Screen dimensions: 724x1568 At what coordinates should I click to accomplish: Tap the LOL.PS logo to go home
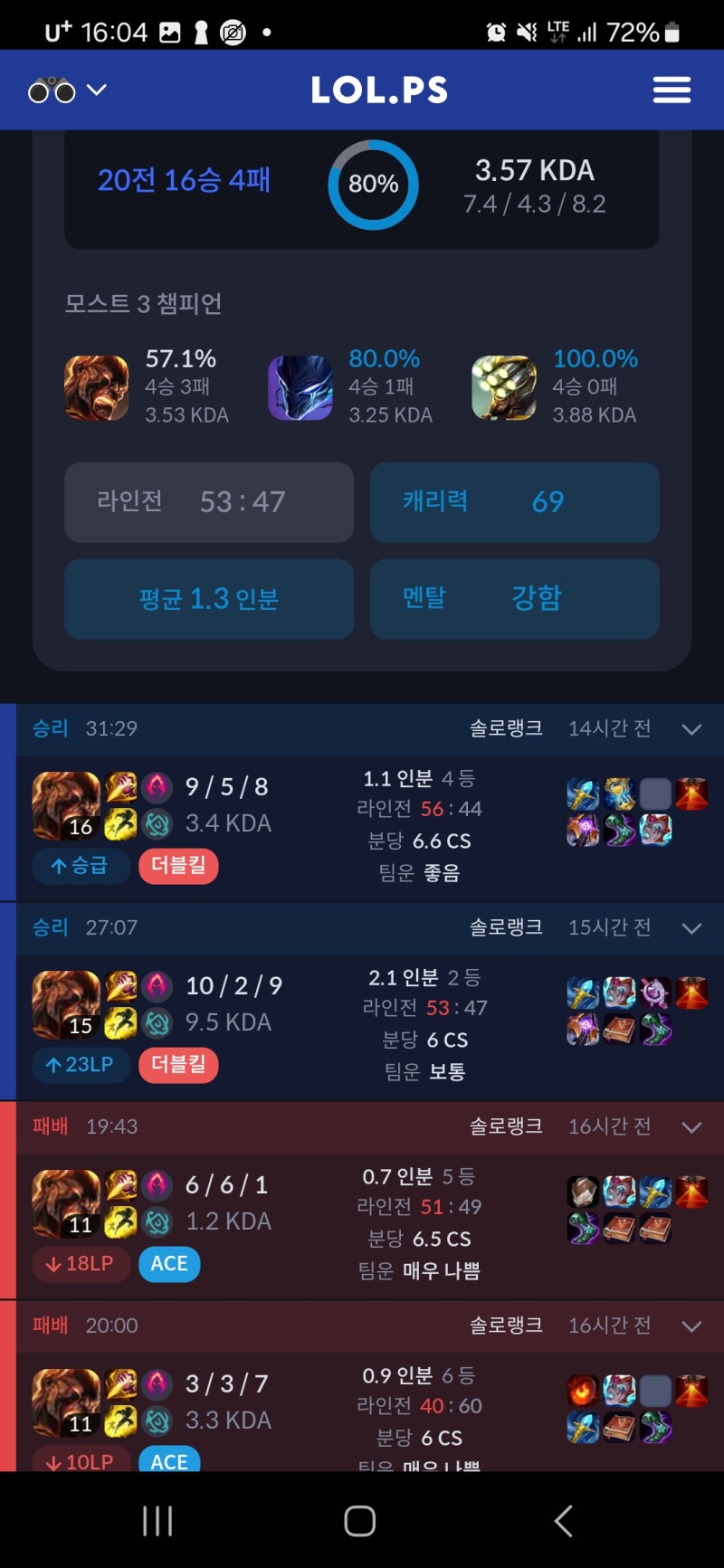pos(379,90)
